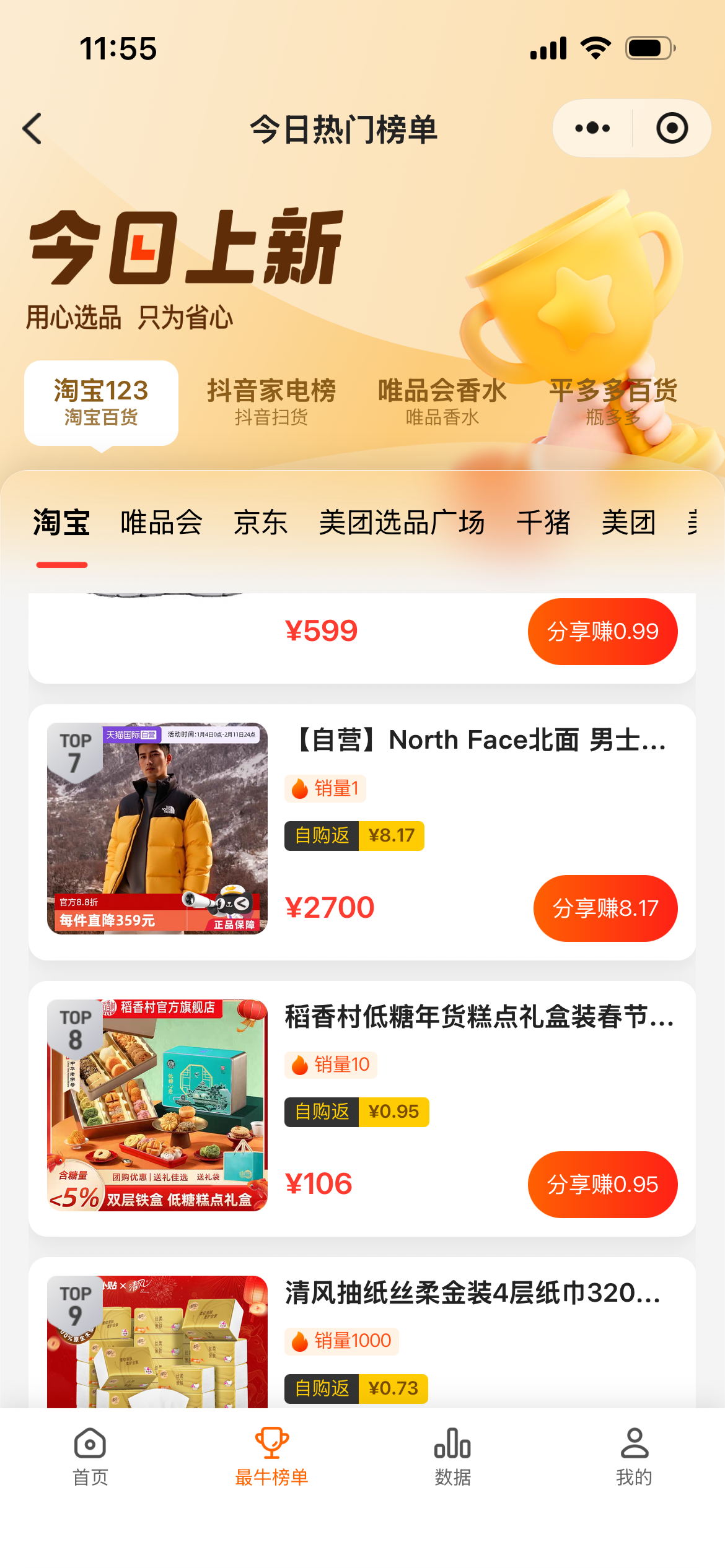Open the 清风抽纸 tissue product
Screen dimensions: 725x1568
472,1293
